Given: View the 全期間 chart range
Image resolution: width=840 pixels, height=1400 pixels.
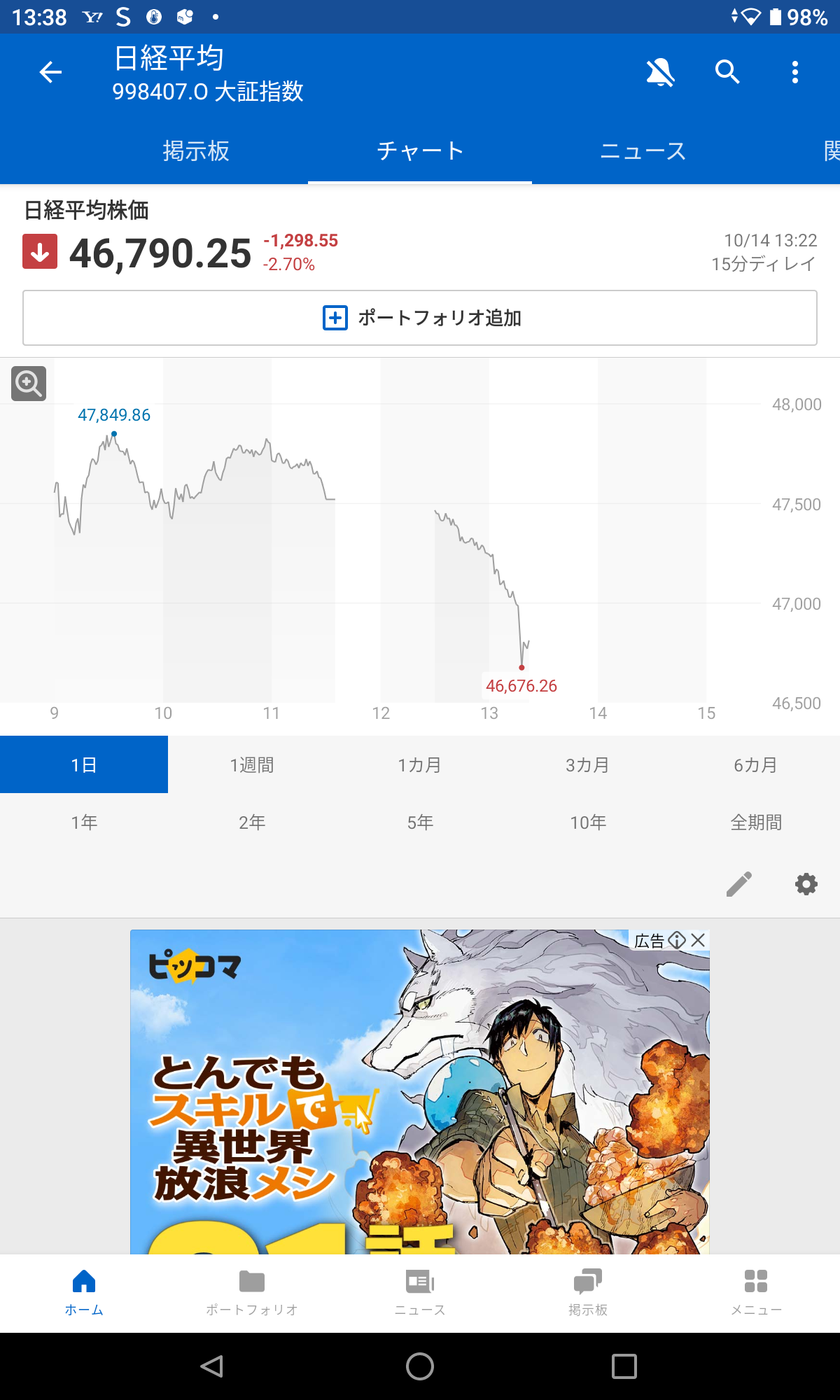Looking at the screenshot, I should tap(756, 822).
